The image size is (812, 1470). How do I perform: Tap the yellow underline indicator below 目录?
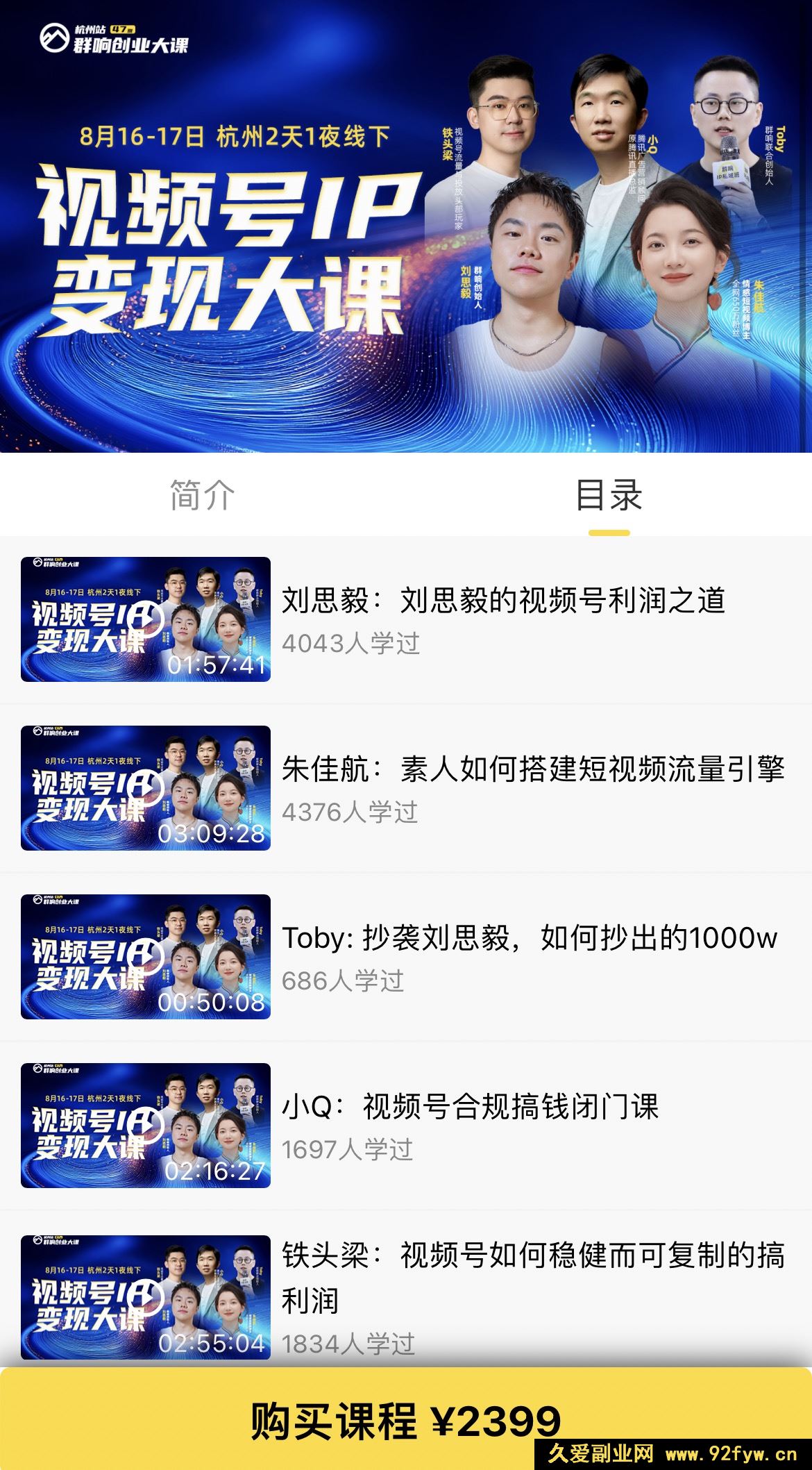(x=609, y=531)
